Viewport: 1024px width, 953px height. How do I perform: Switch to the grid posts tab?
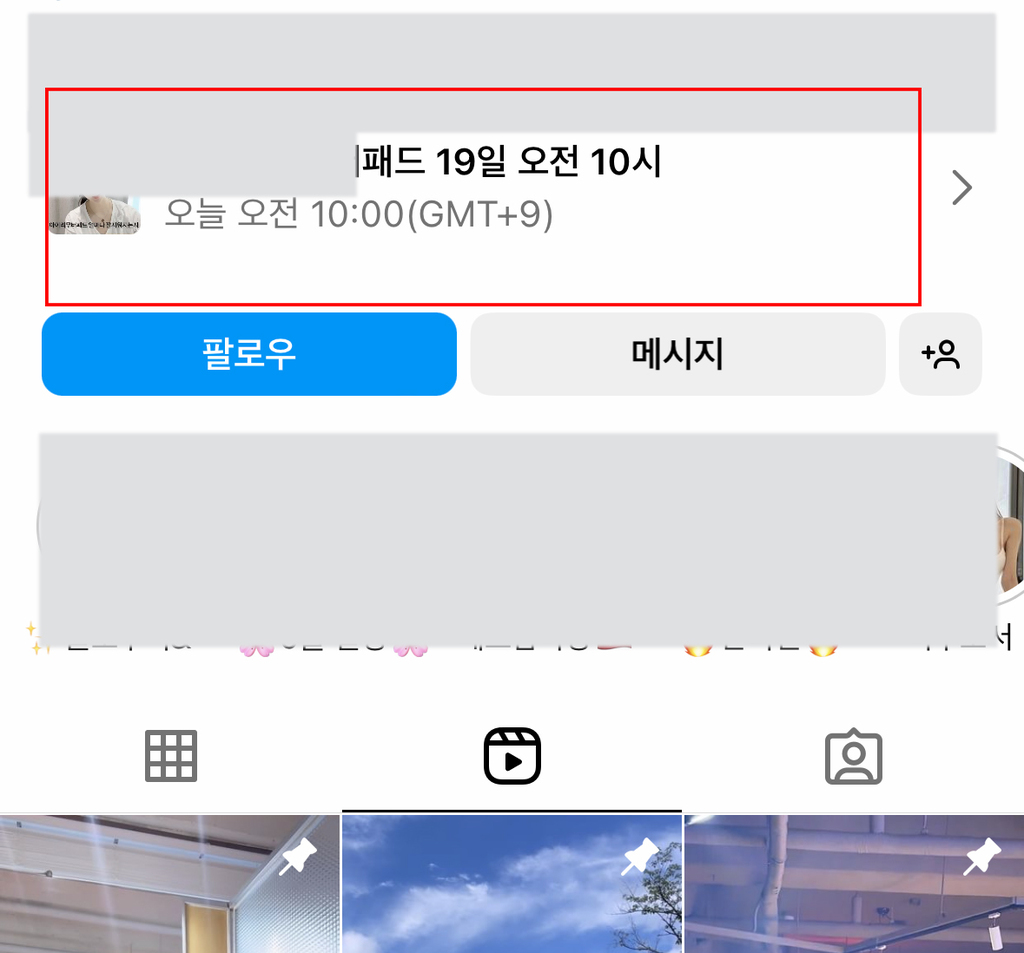[171, 756]
